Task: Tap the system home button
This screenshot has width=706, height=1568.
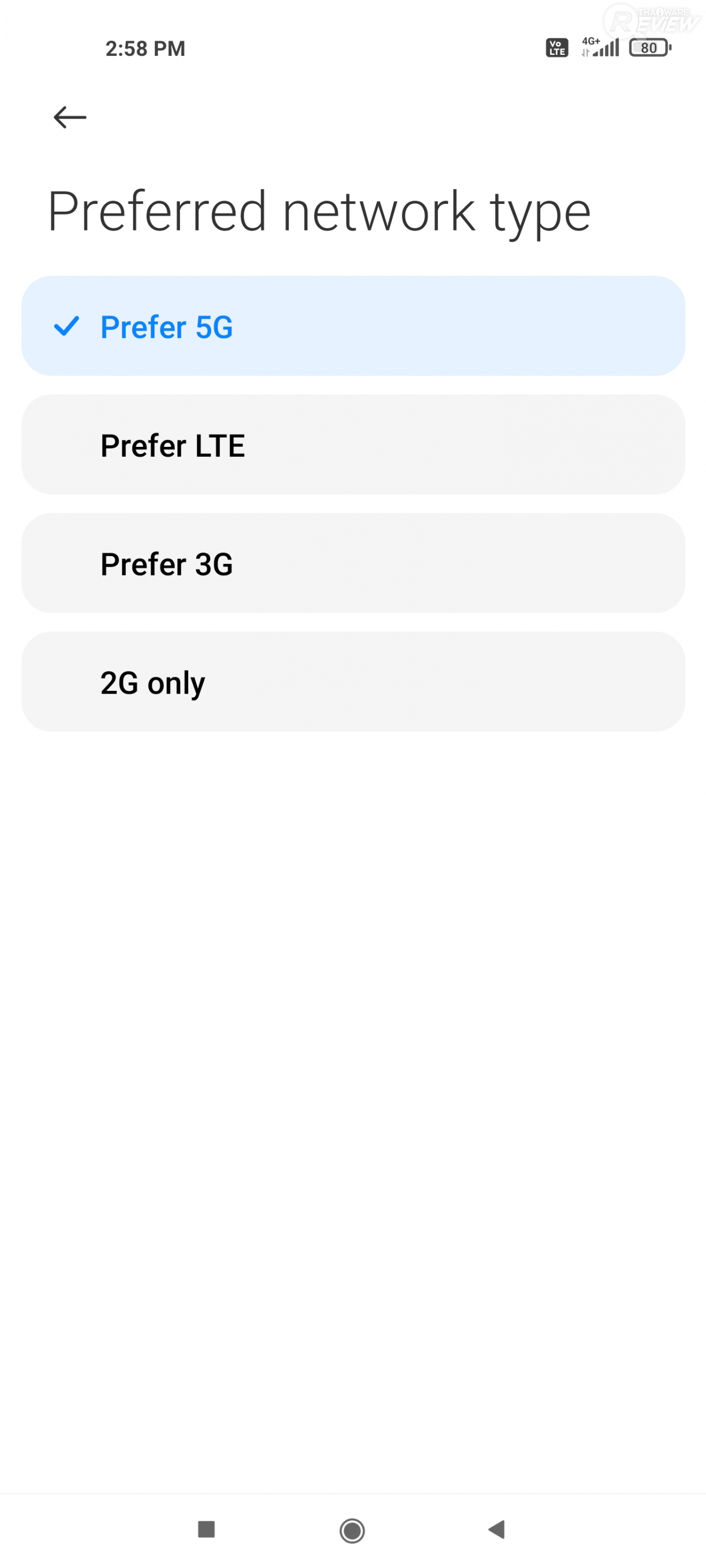Action: pyautogui.click(x=352, y=1530)
